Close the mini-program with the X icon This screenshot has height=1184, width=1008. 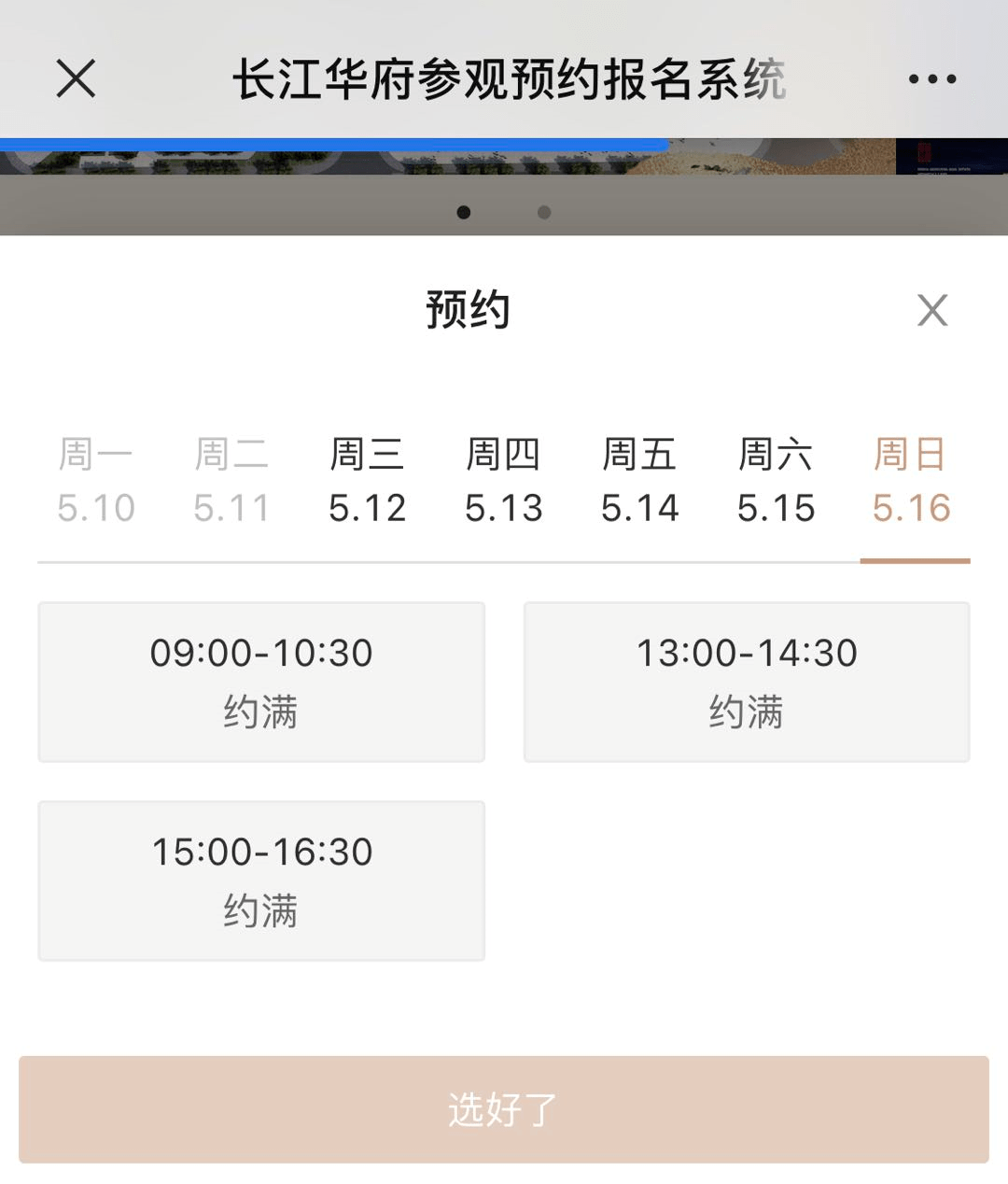(76, 79)
